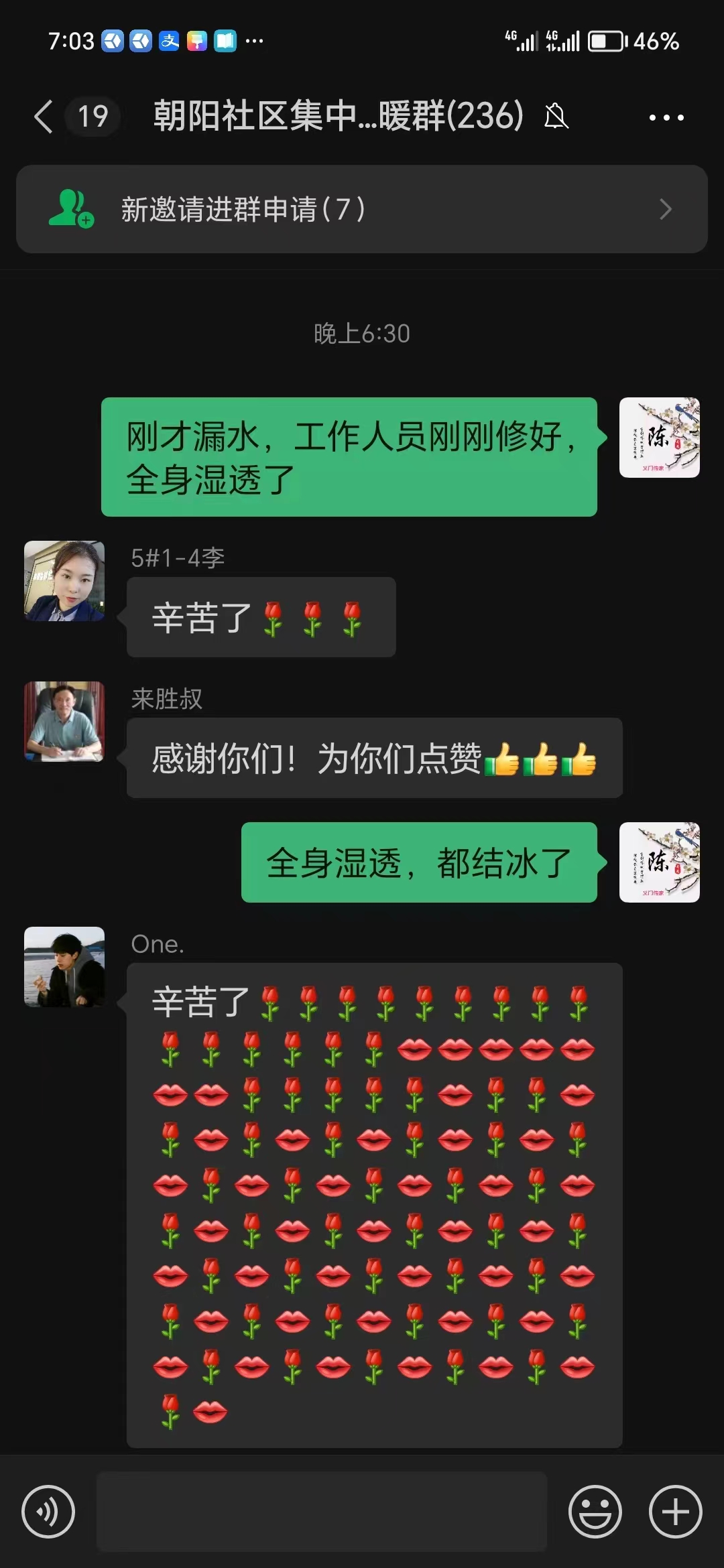This screenshot has width=724, height=1568.
Task: Open the group chat overflow menu
Action: pyautogui.click(x=666, y=117)
